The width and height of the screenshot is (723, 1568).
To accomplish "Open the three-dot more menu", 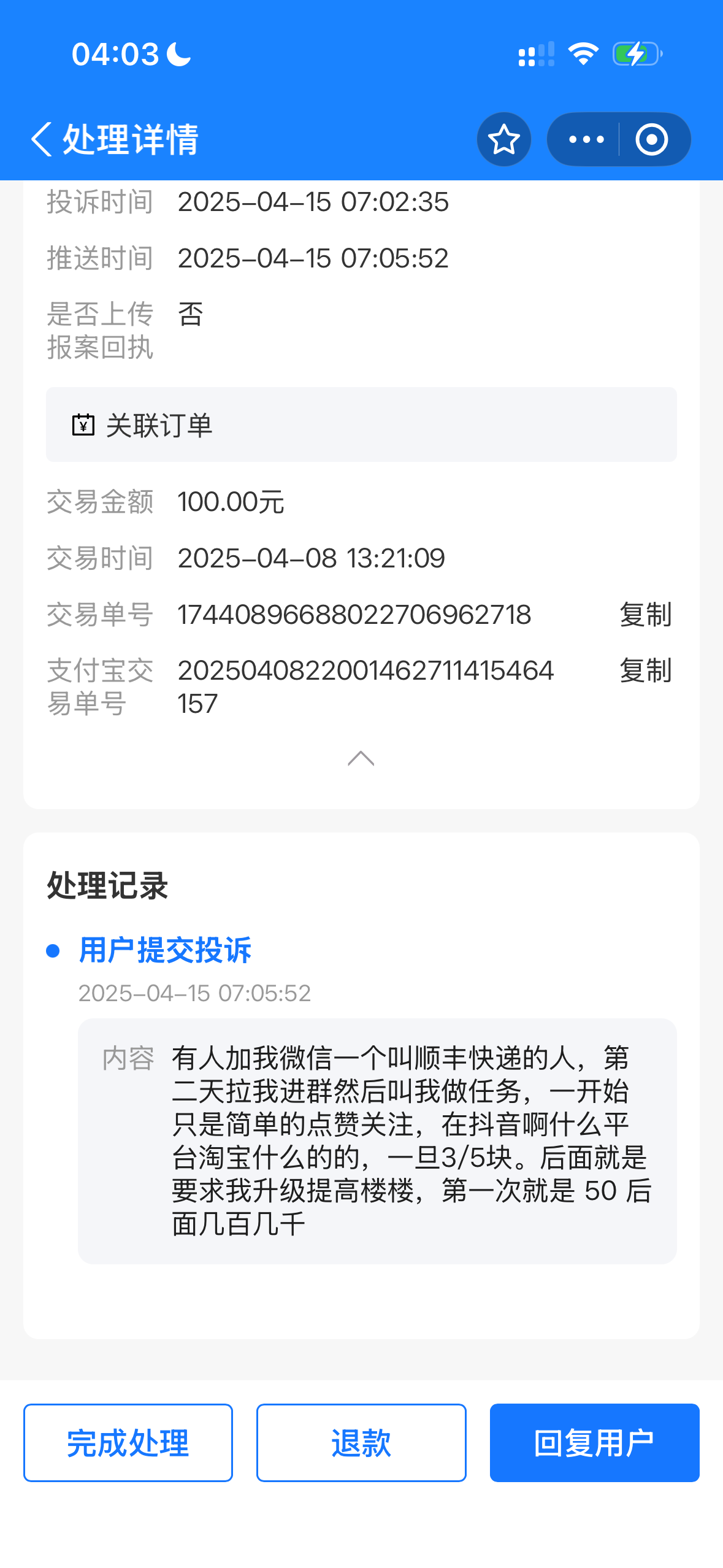I will tap(586, 139).
